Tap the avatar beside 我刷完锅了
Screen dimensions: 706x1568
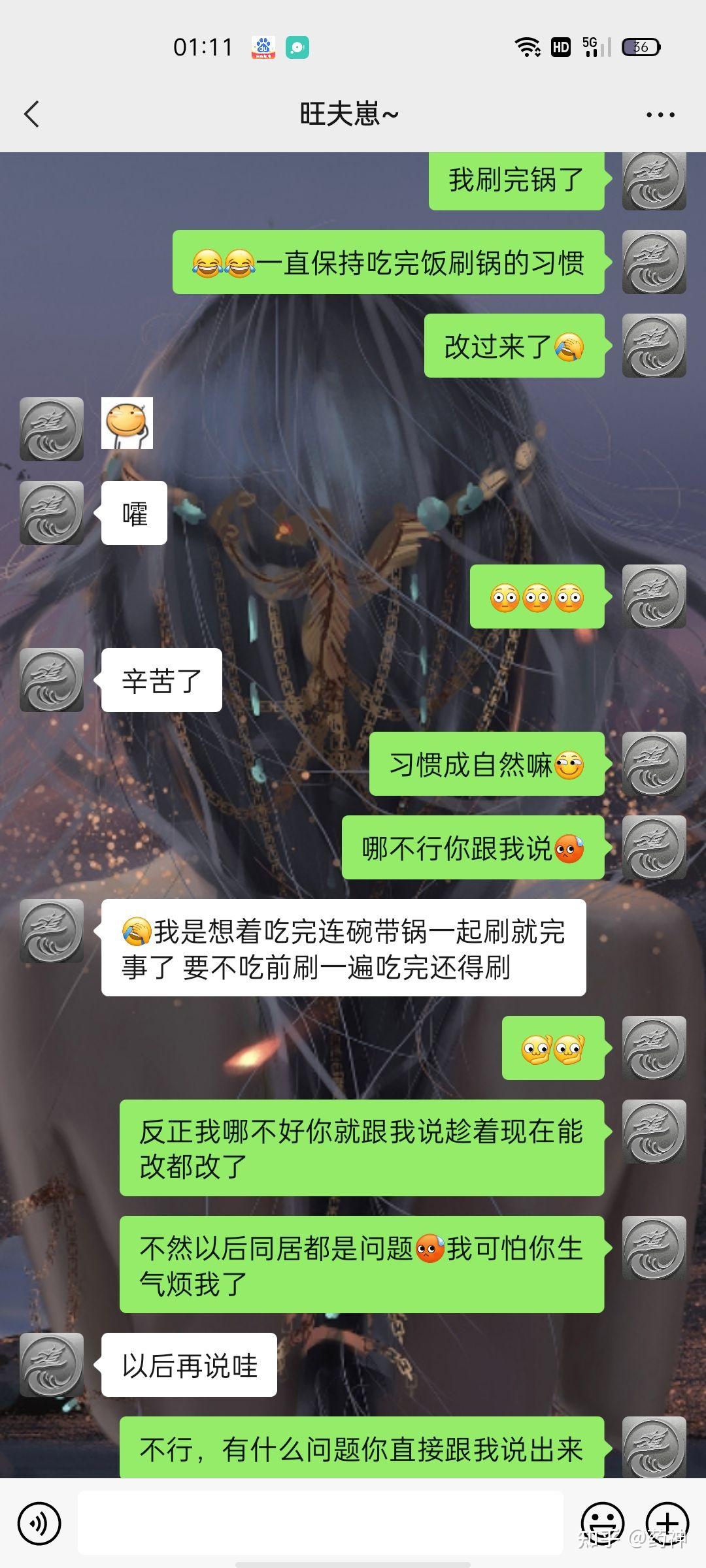(654, 180)
